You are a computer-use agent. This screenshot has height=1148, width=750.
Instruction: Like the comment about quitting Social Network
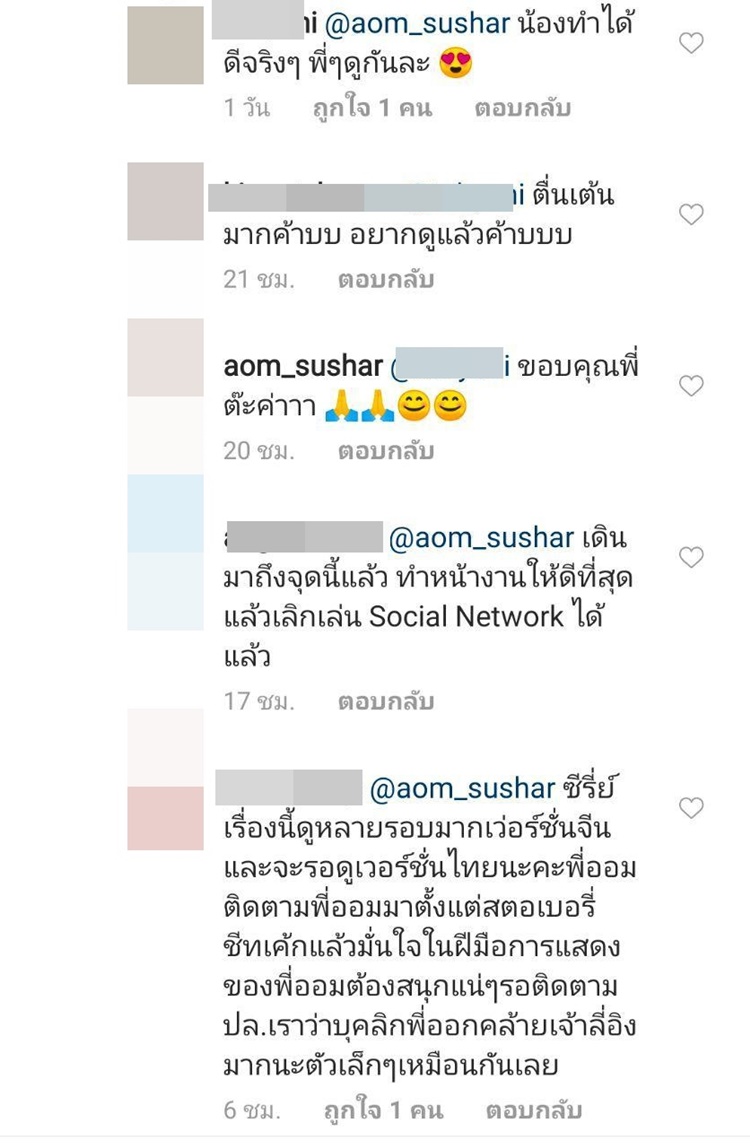(691, 557)
